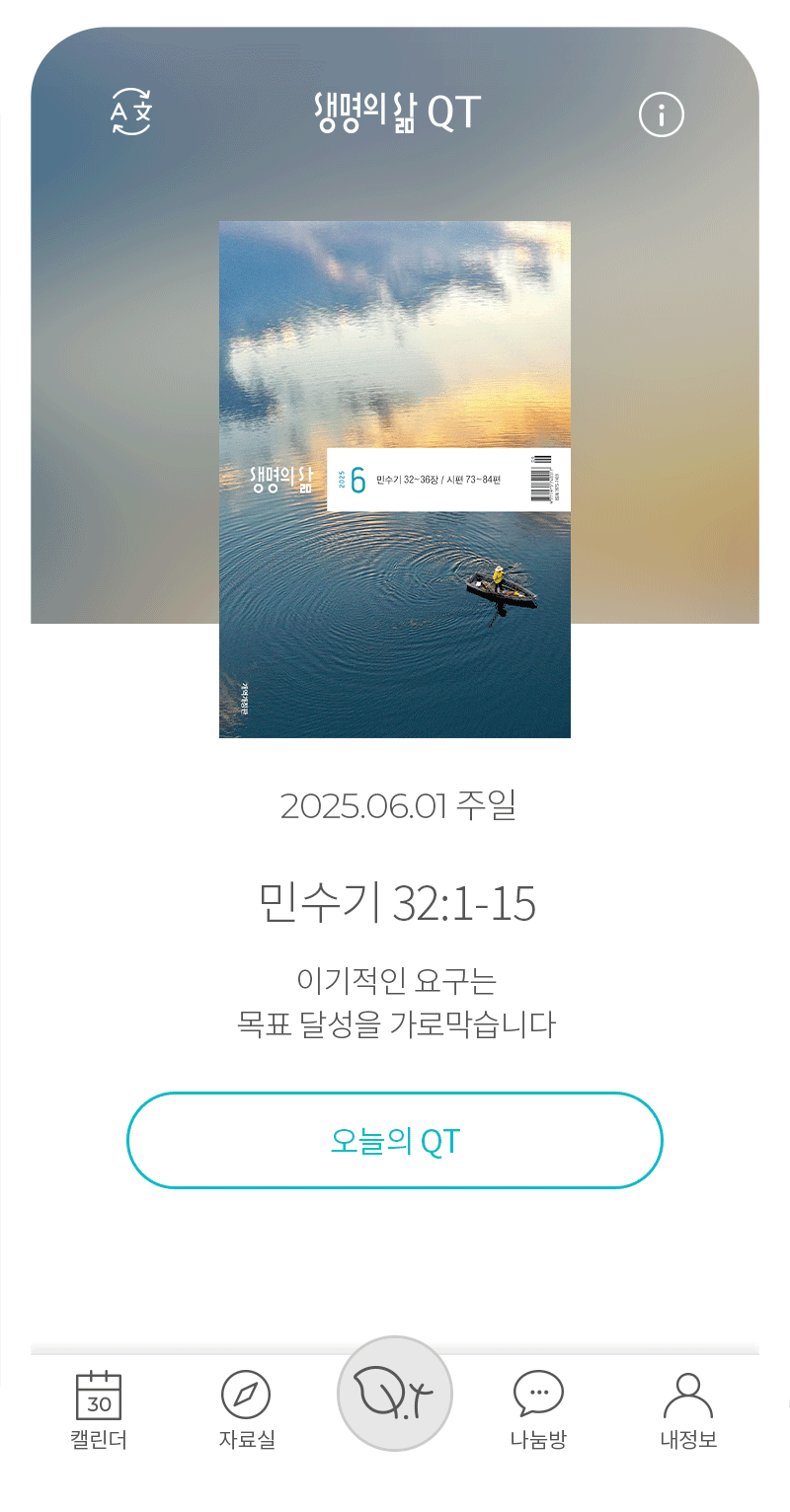Screen dimensions: 790x1512
Task: Open the info icon
Action: [x=662, y=115]
